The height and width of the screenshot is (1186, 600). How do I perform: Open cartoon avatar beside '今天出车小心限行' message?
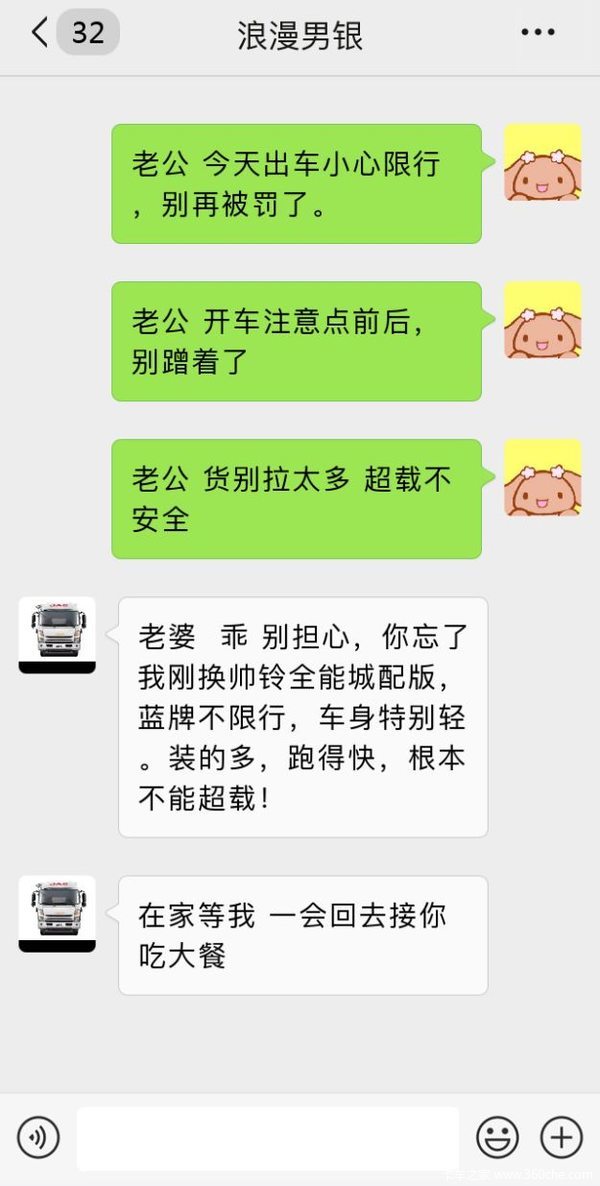pos(542,162)
